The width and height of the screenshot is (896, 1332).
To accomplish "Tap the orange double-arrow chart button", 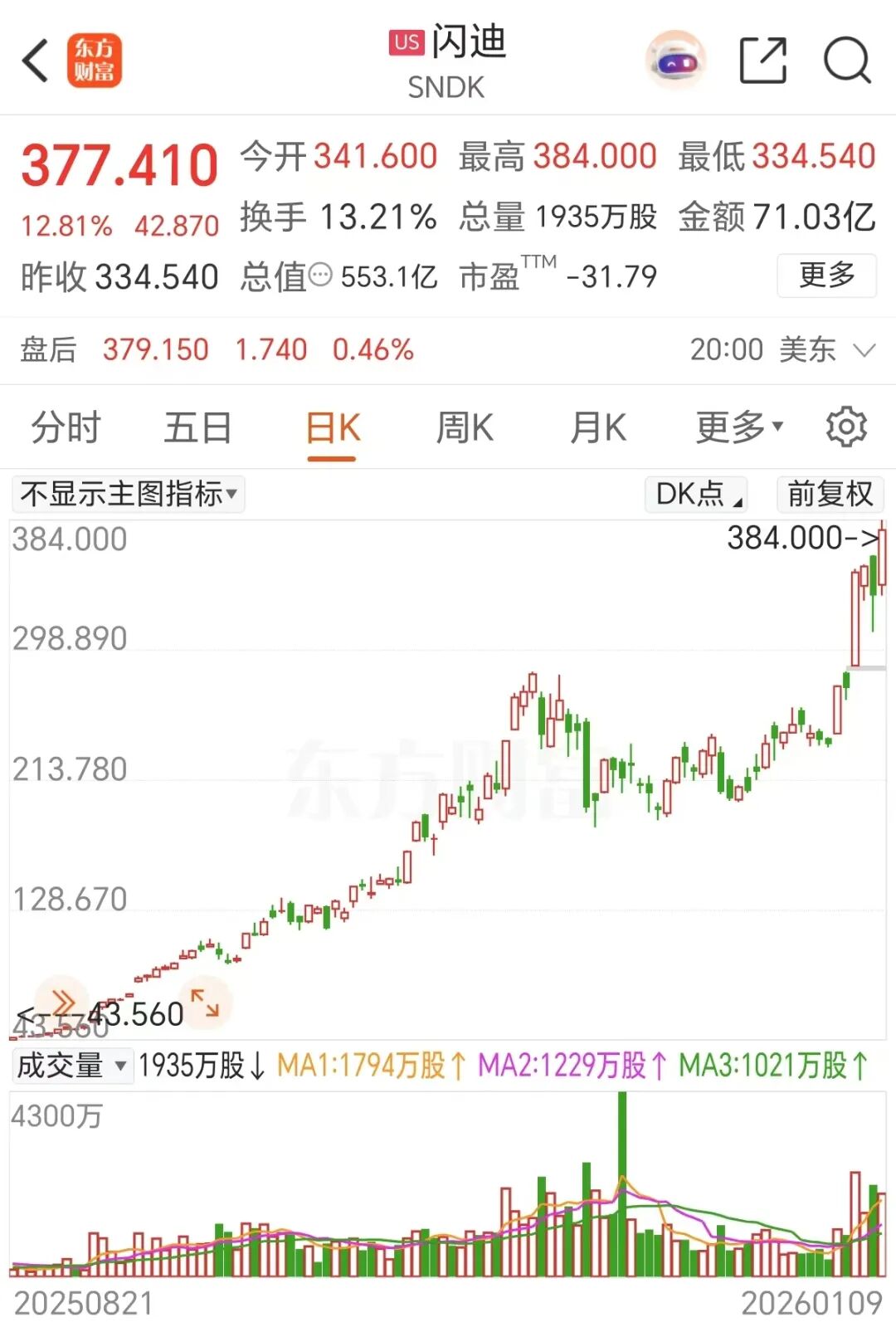I will click(63, 1003).
